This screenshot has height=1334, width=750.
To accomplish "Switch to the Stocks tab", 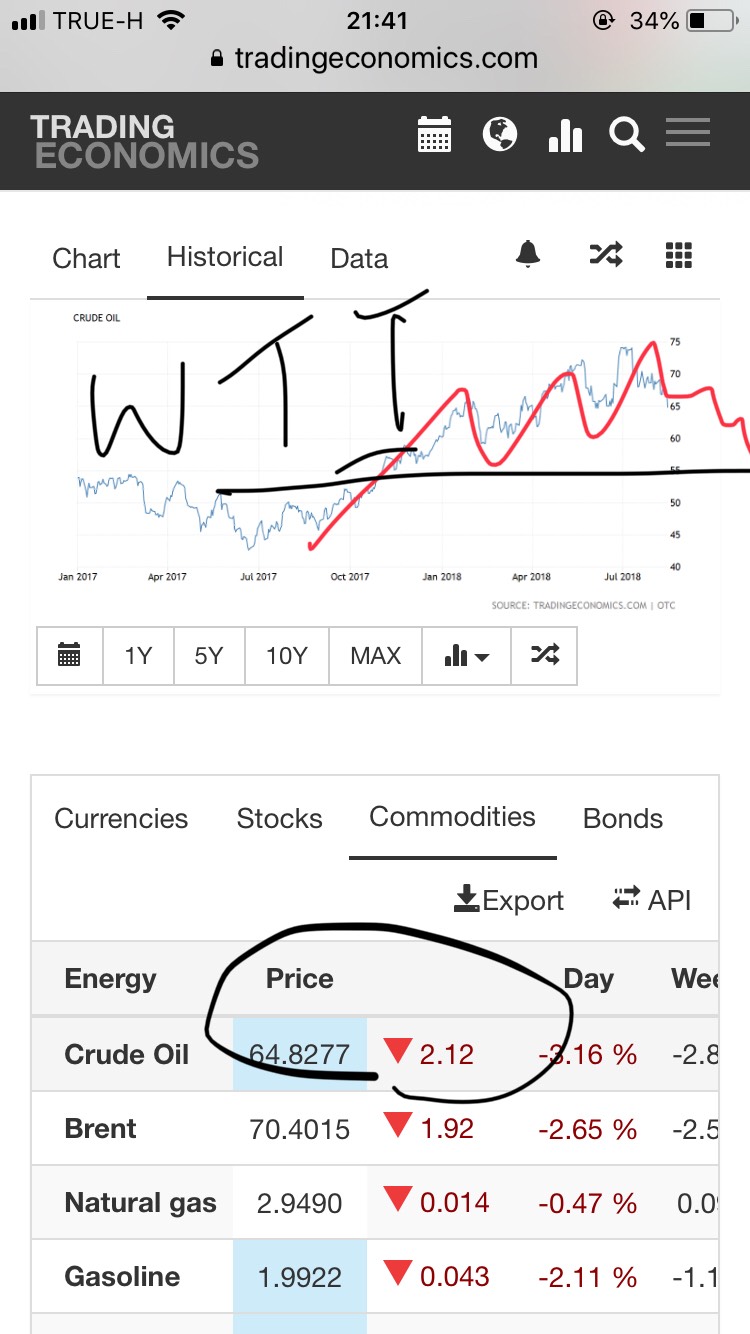I will pyautogui.click(x=279, y=818).
